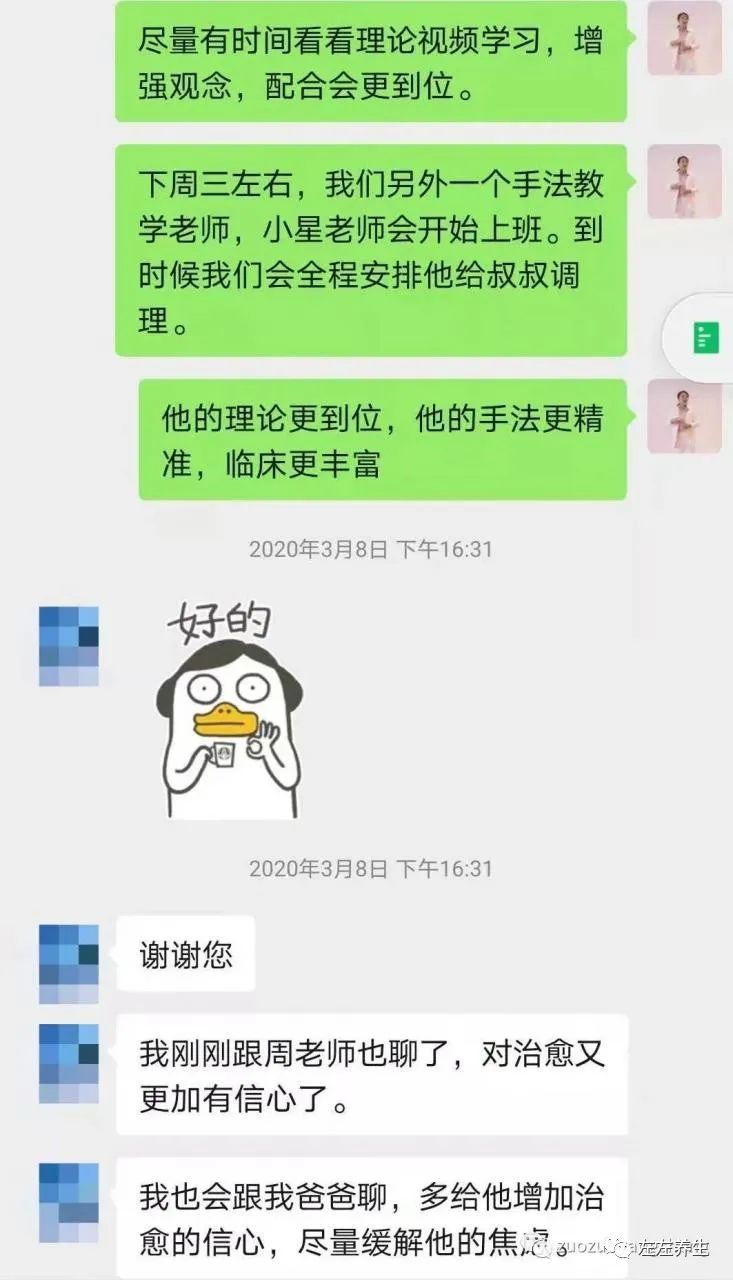The image size is (733, 1280).
Task: Open the 谢谢您 message bubble
Action: 185,953
